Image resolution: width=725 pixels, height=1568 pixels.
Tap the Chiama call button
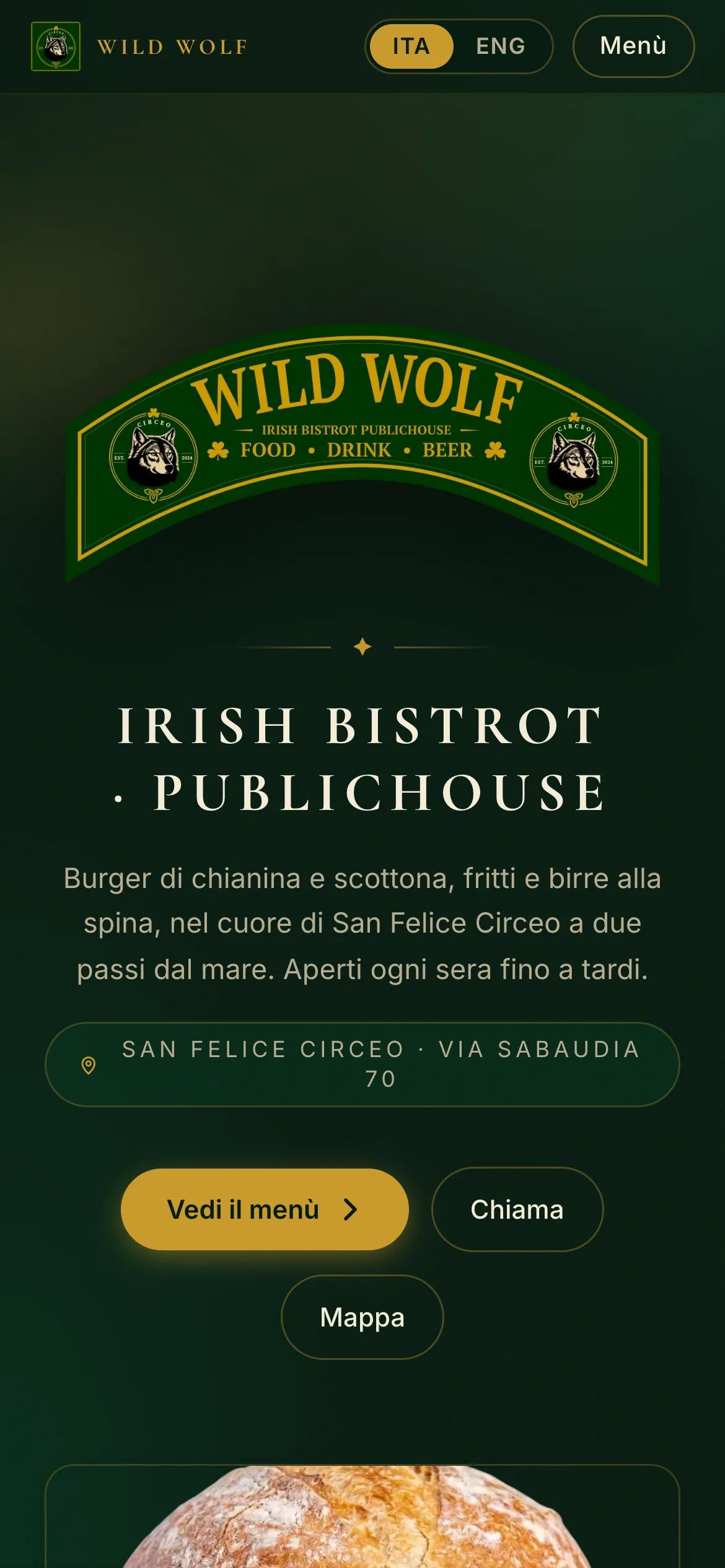tap(517, 1209)
